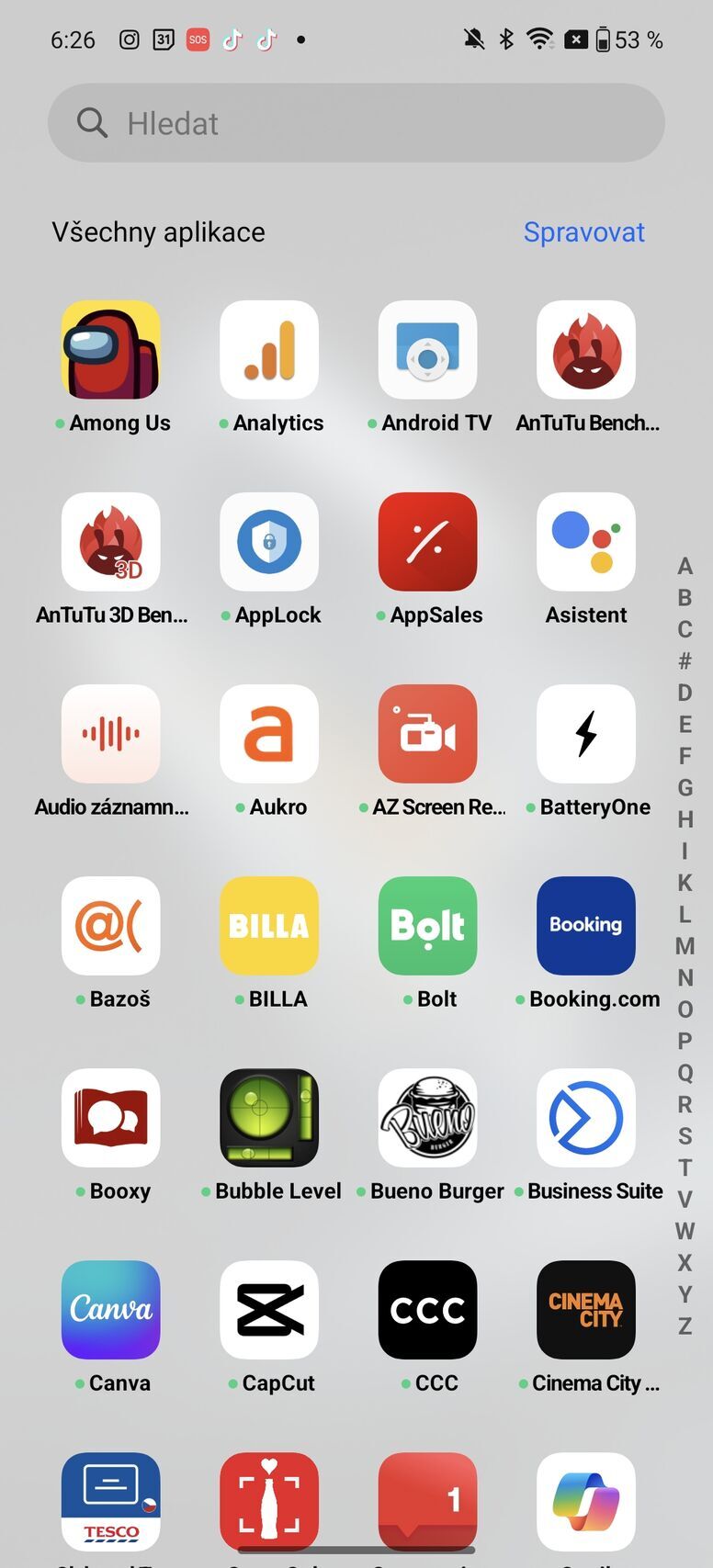This screenshot has height=1568, width=713.
Task: Open the AppLock app
Action: 269,543
